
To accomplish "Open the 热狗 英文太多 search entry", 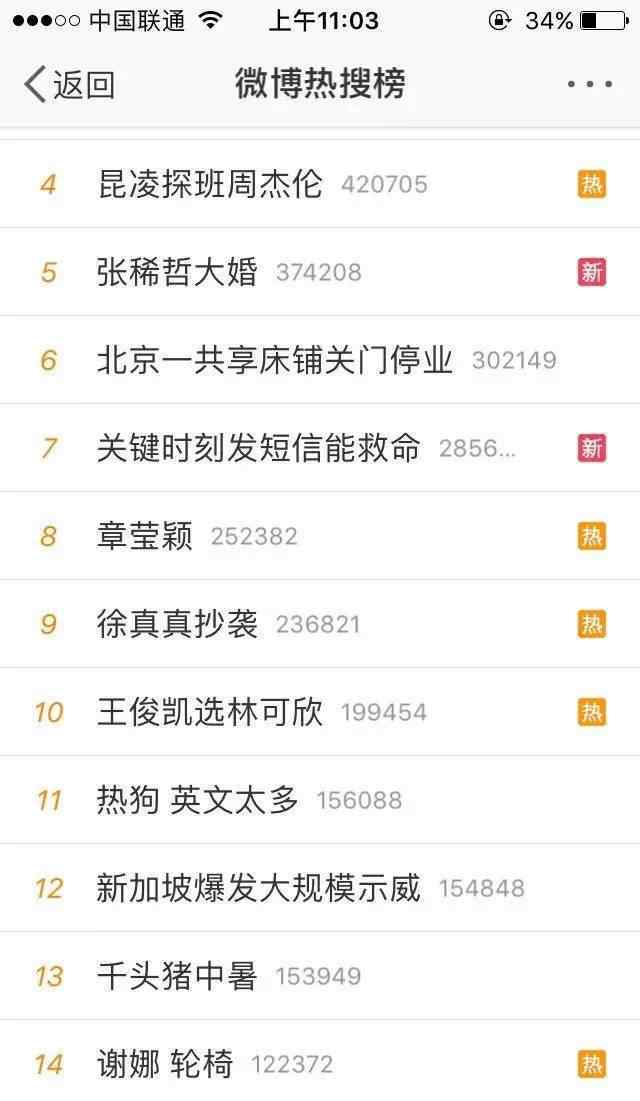I will pos(320,800).
